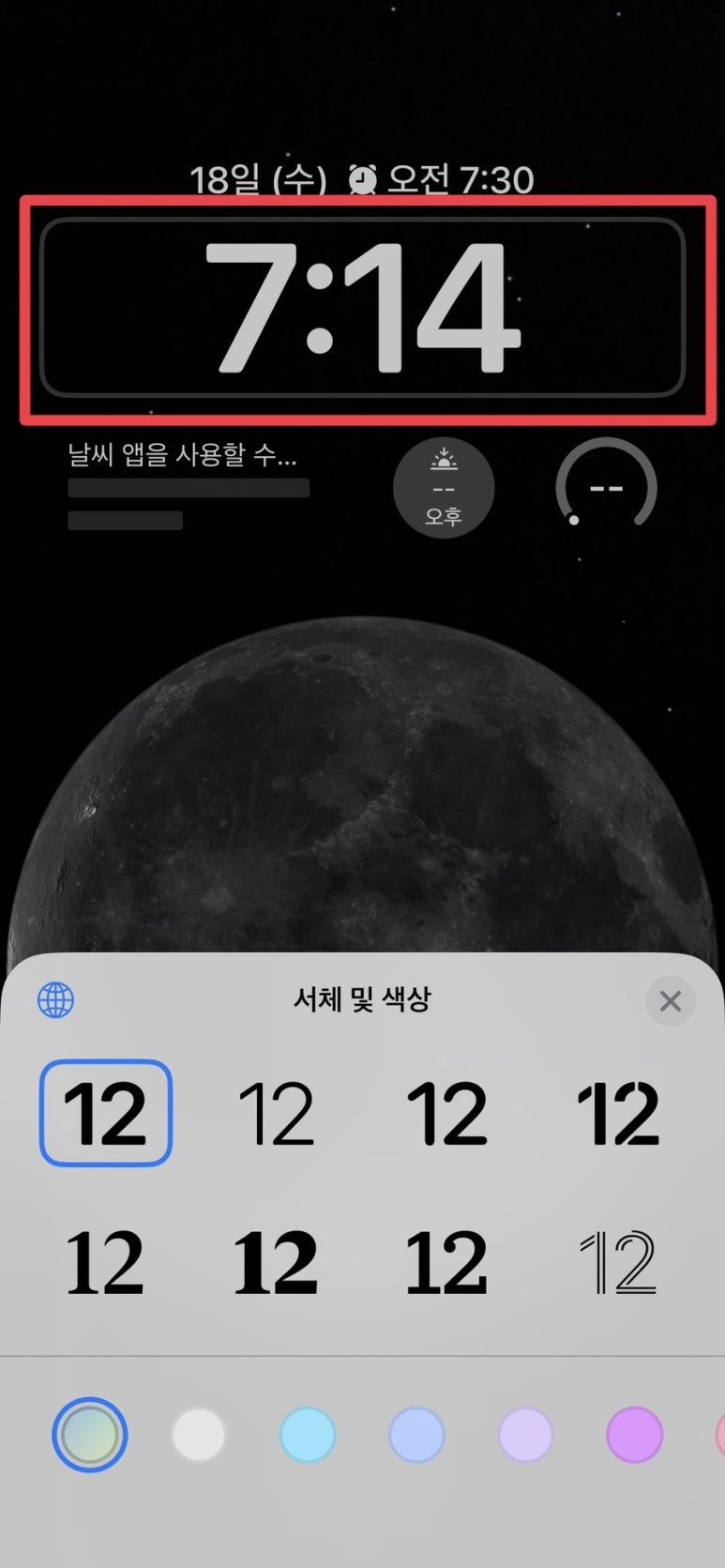Select the thin light-weight 12 font
Image resolution: width=725 pixels, height=1568 pixels.
point(276,1113)
